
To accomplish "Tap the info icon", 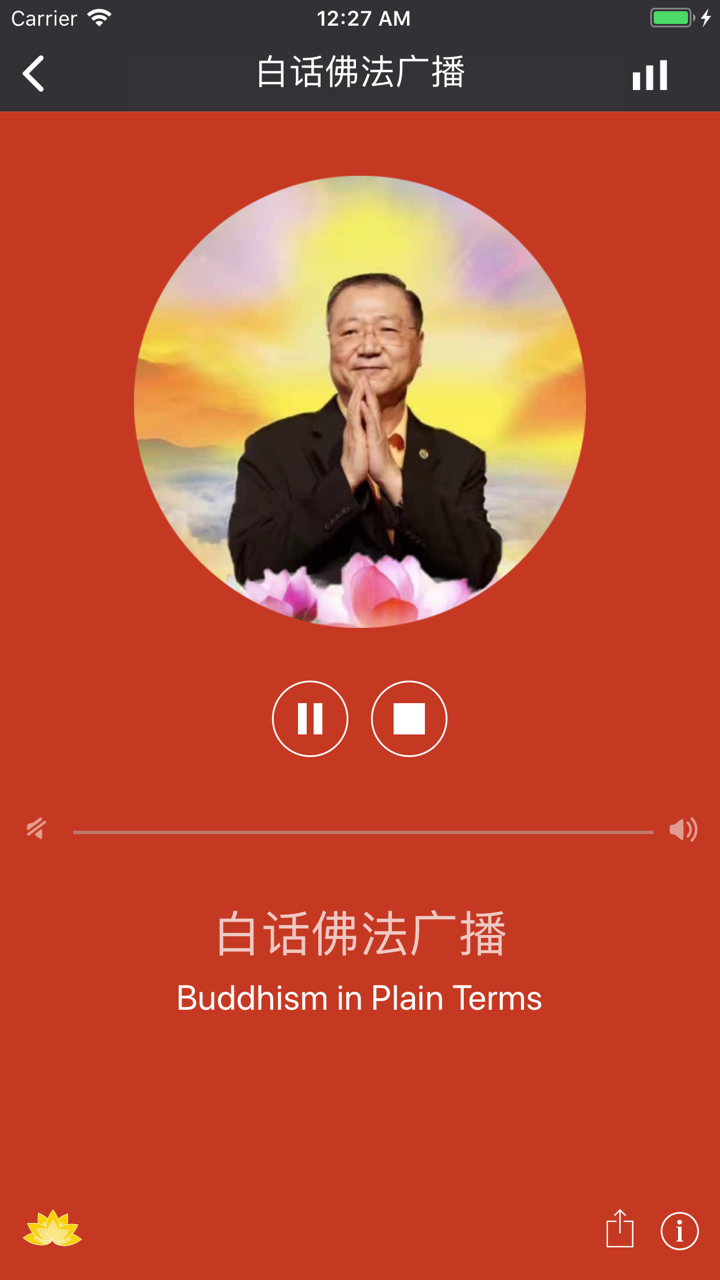I will coord(679,1230).
